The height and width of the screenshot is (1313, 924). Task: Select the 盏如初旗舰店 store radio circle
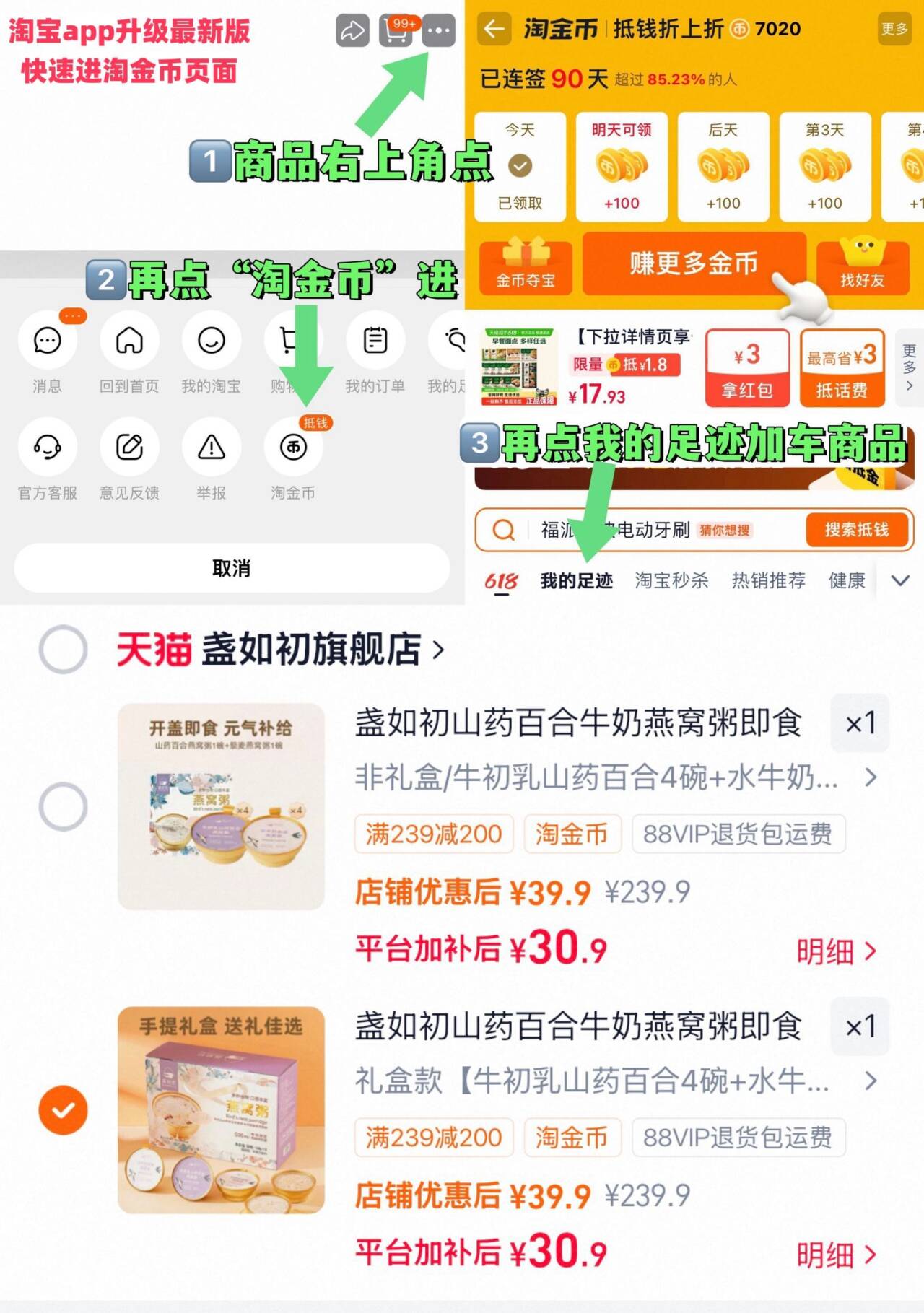[64, 648]
